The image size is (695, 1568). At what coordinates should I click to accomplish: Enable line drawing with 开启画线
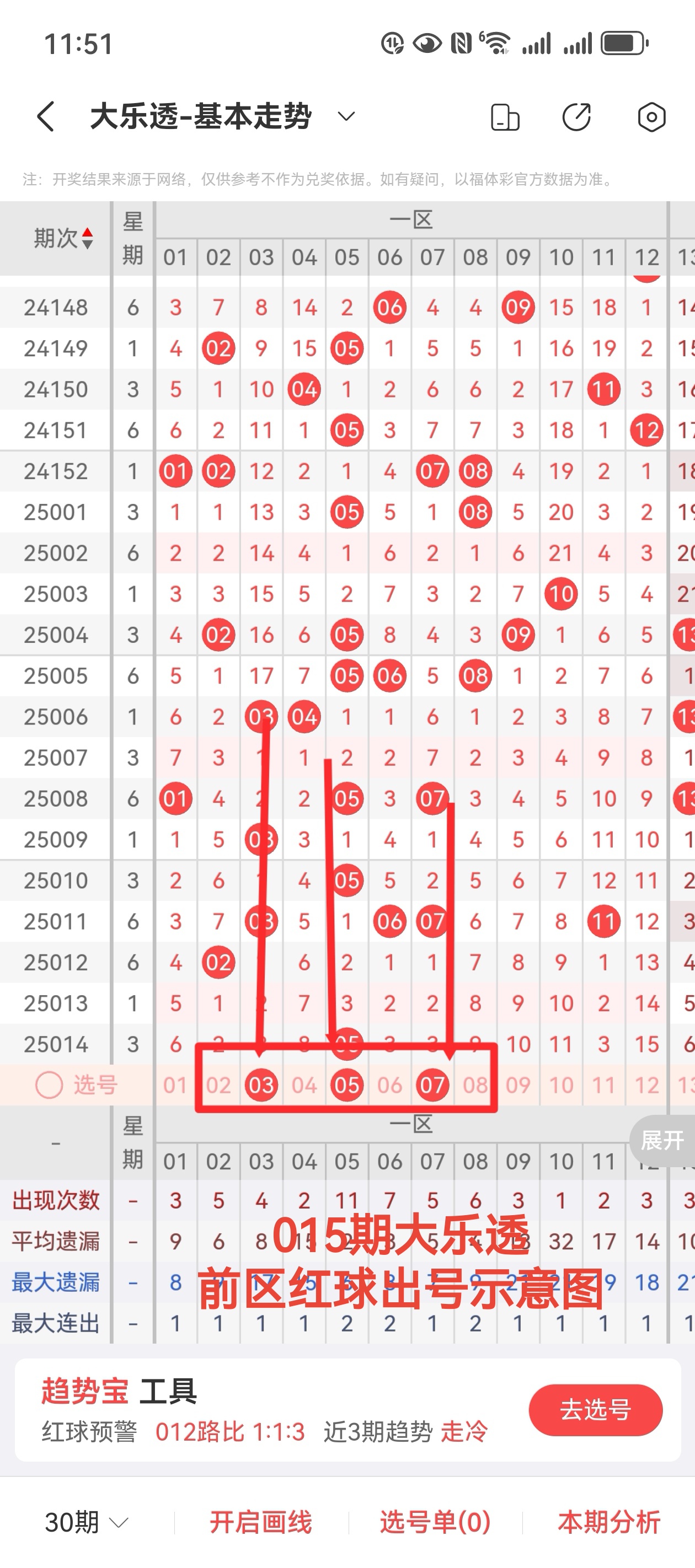tap(261, 1522)
